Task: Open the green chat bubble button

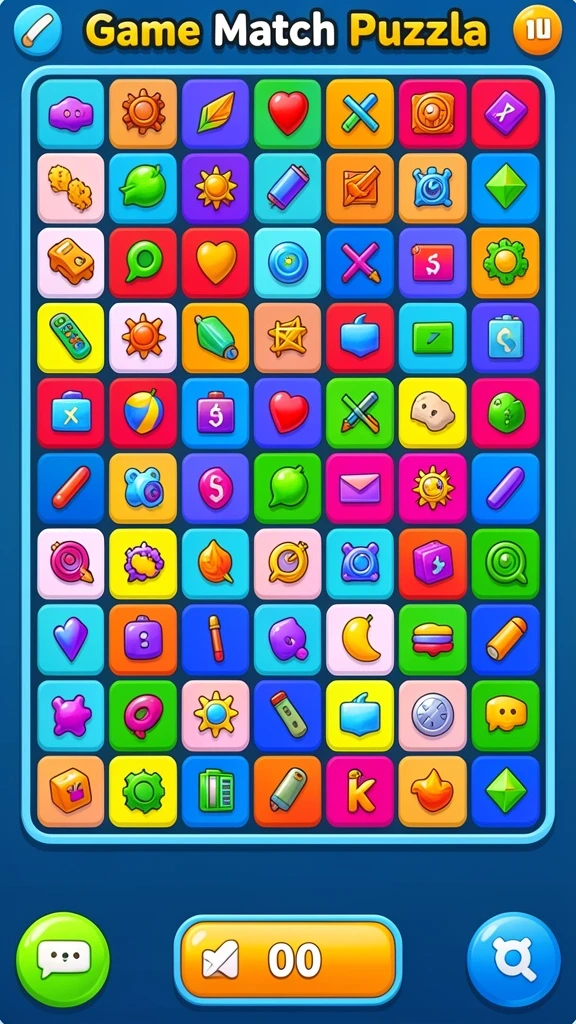Action: point(63,959)
